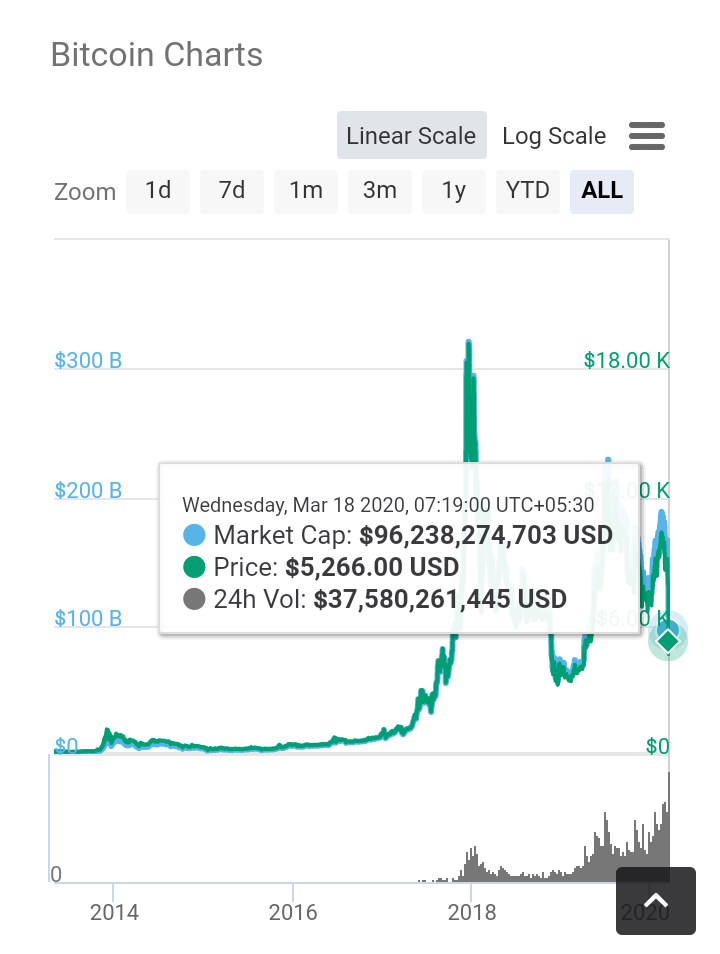Switch chart to Log Scale
720x954 pixels.
(x=554, y=136)
